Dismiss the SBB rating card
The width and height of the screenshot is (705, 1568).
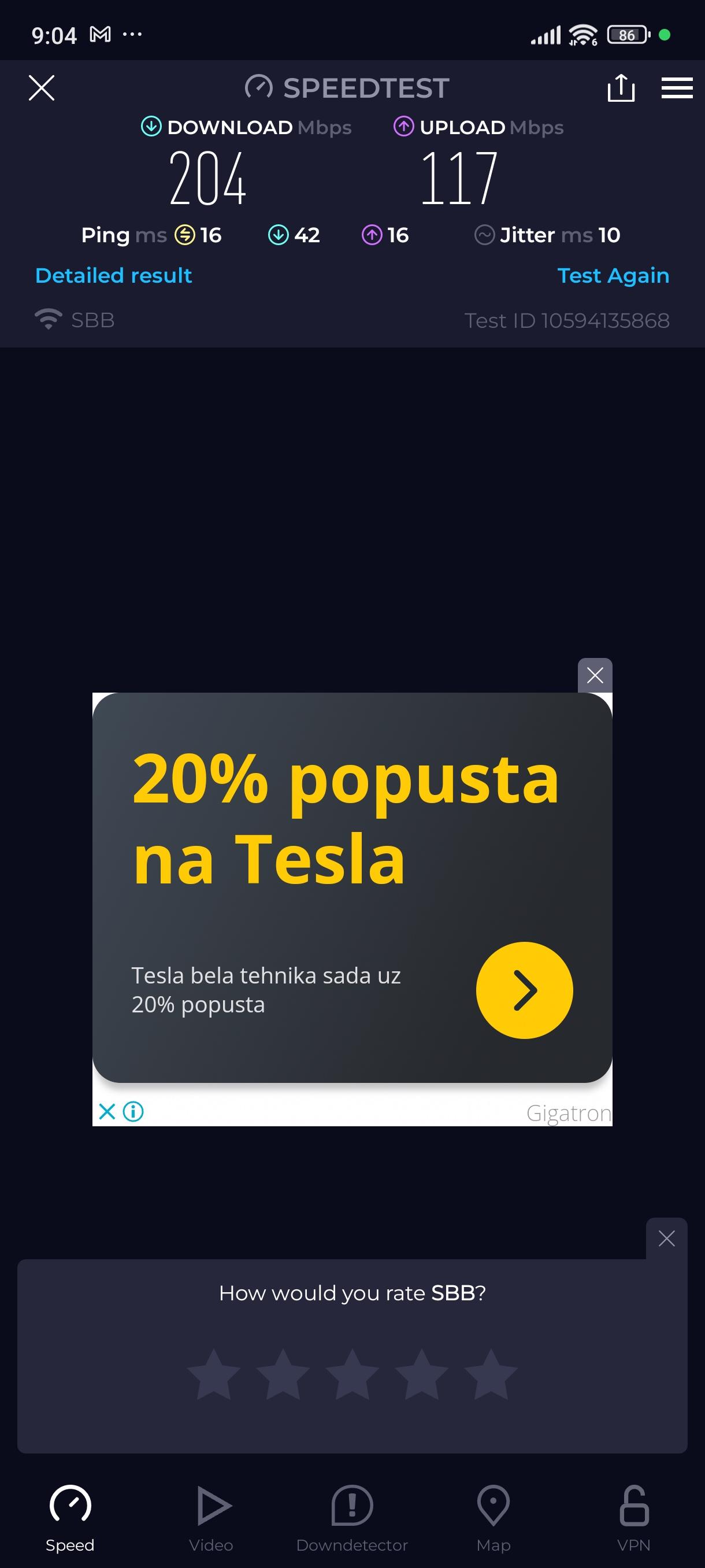coord(666,1238)
